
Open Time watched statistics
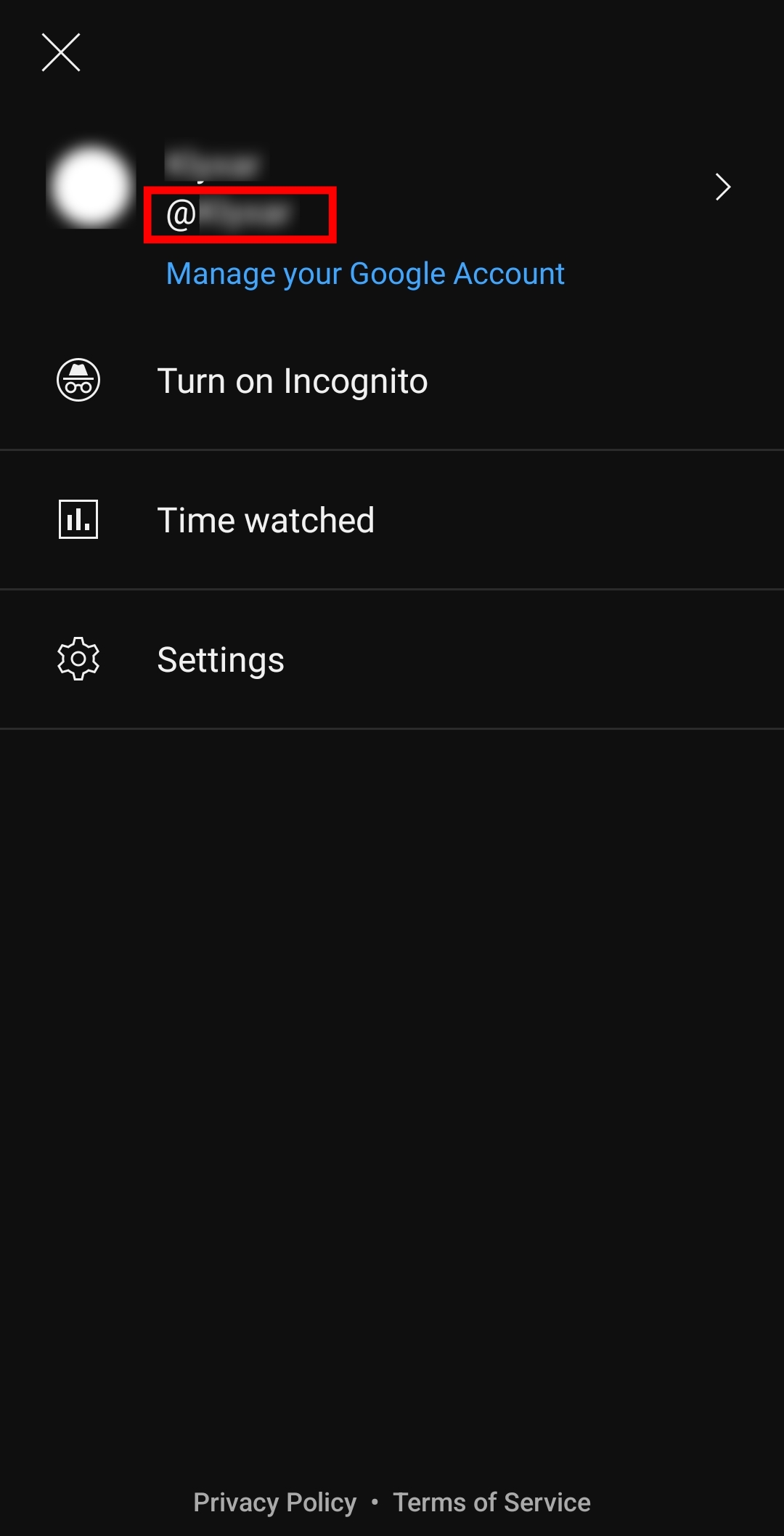(x=266, y=520)
